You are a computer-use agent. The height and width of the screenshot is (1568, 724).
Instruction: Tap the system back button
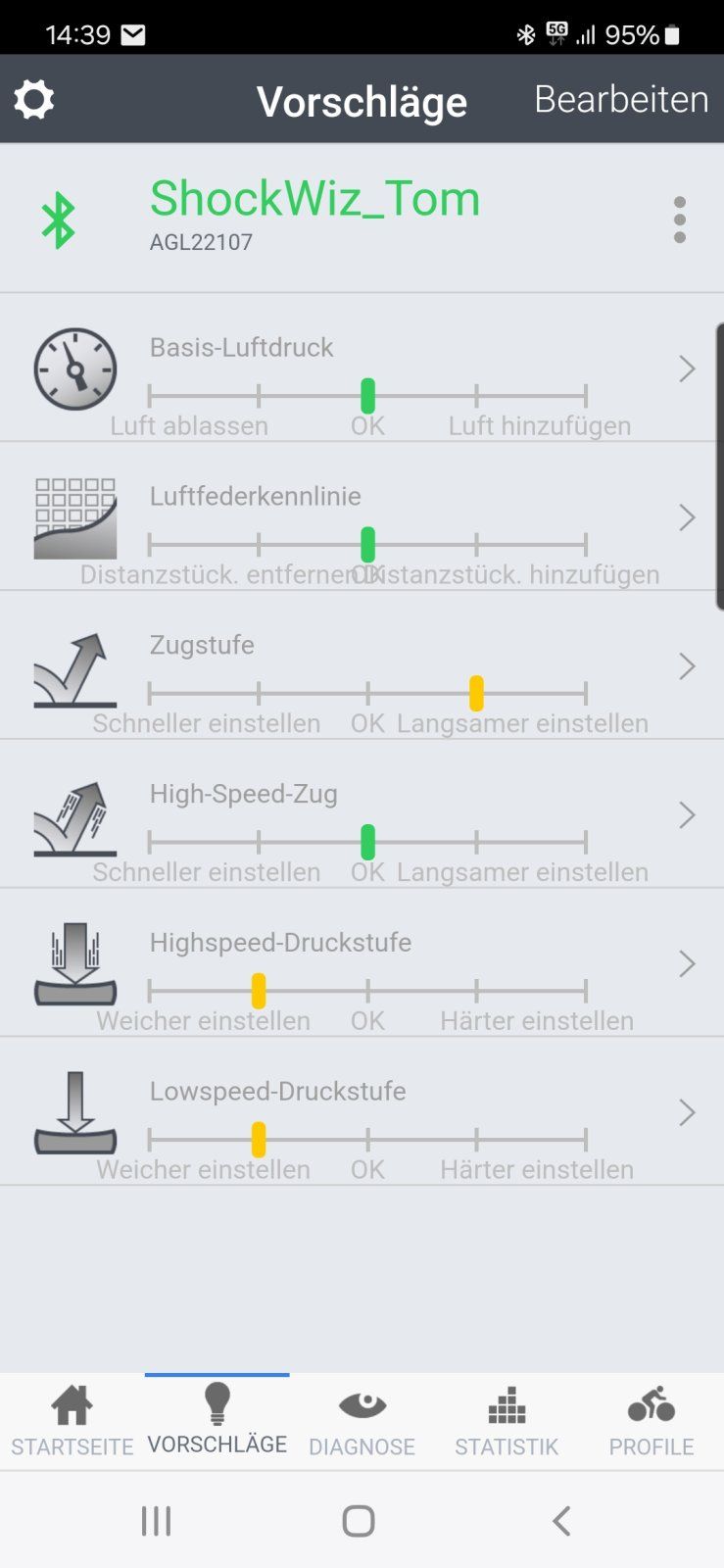click(x=560, y=1521)
